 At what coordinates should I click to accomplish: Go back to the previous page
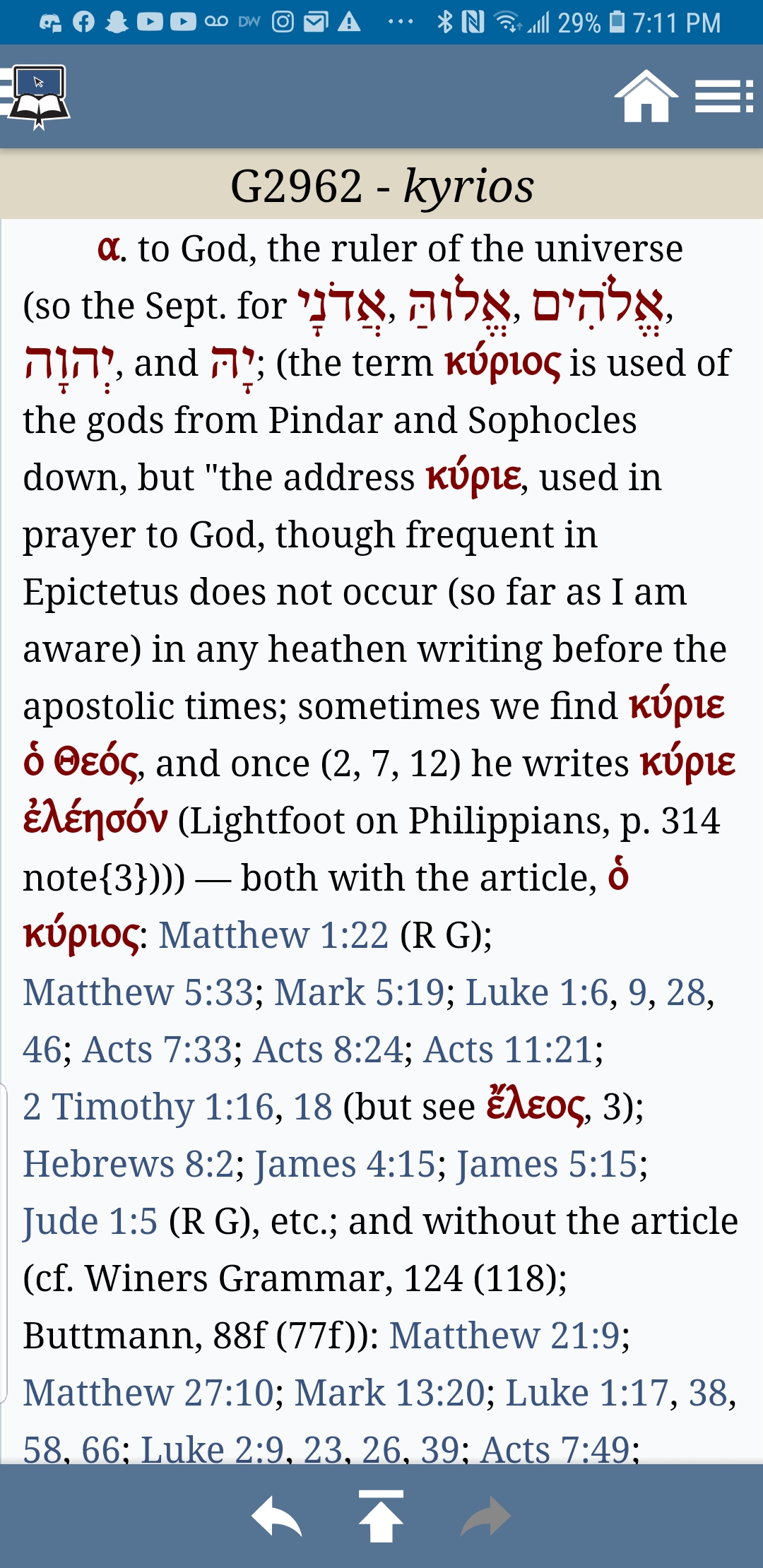tap(276, 1516)
